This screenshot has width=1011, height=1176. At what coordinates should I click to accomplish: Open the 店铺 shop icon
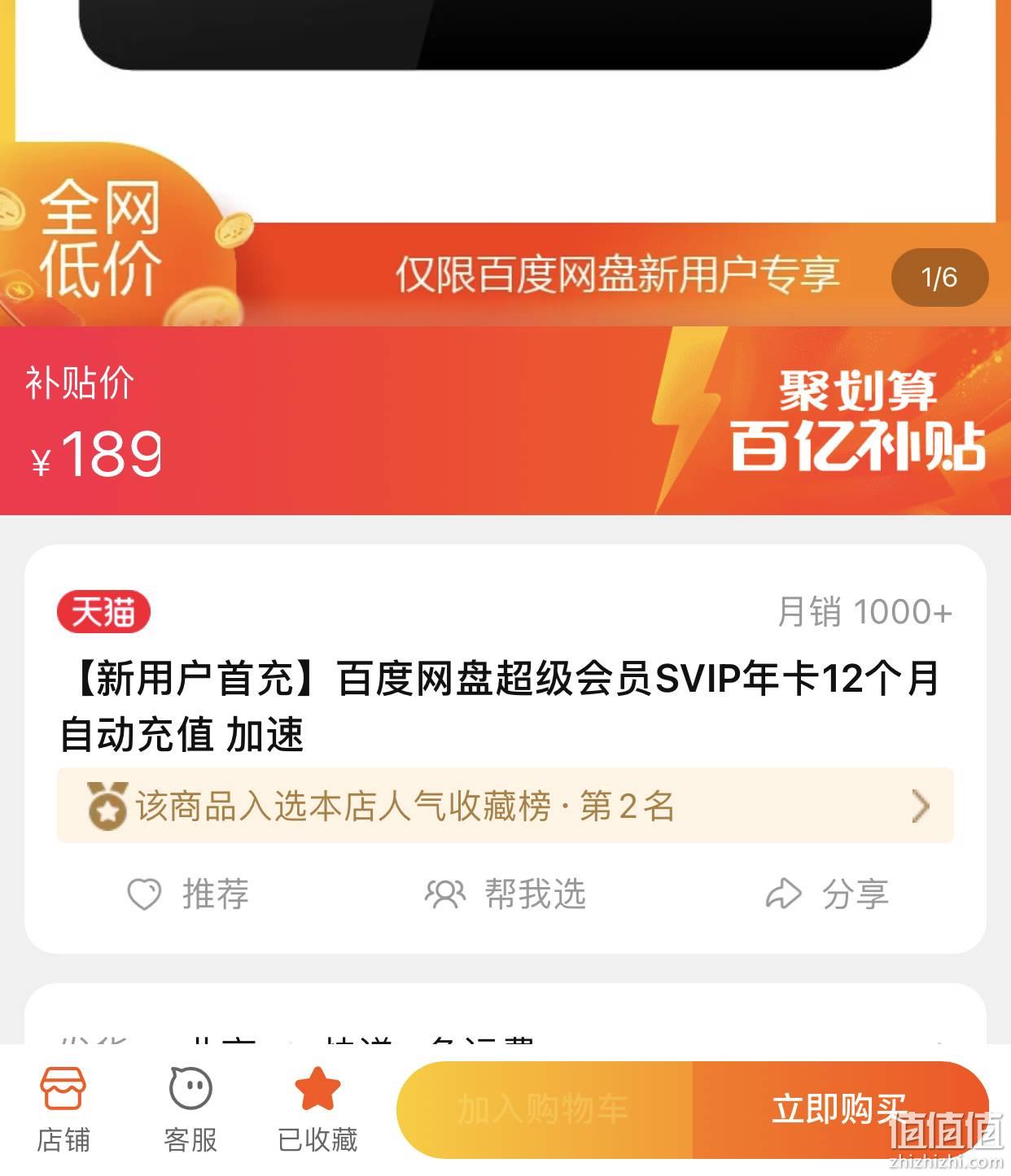63,1107
